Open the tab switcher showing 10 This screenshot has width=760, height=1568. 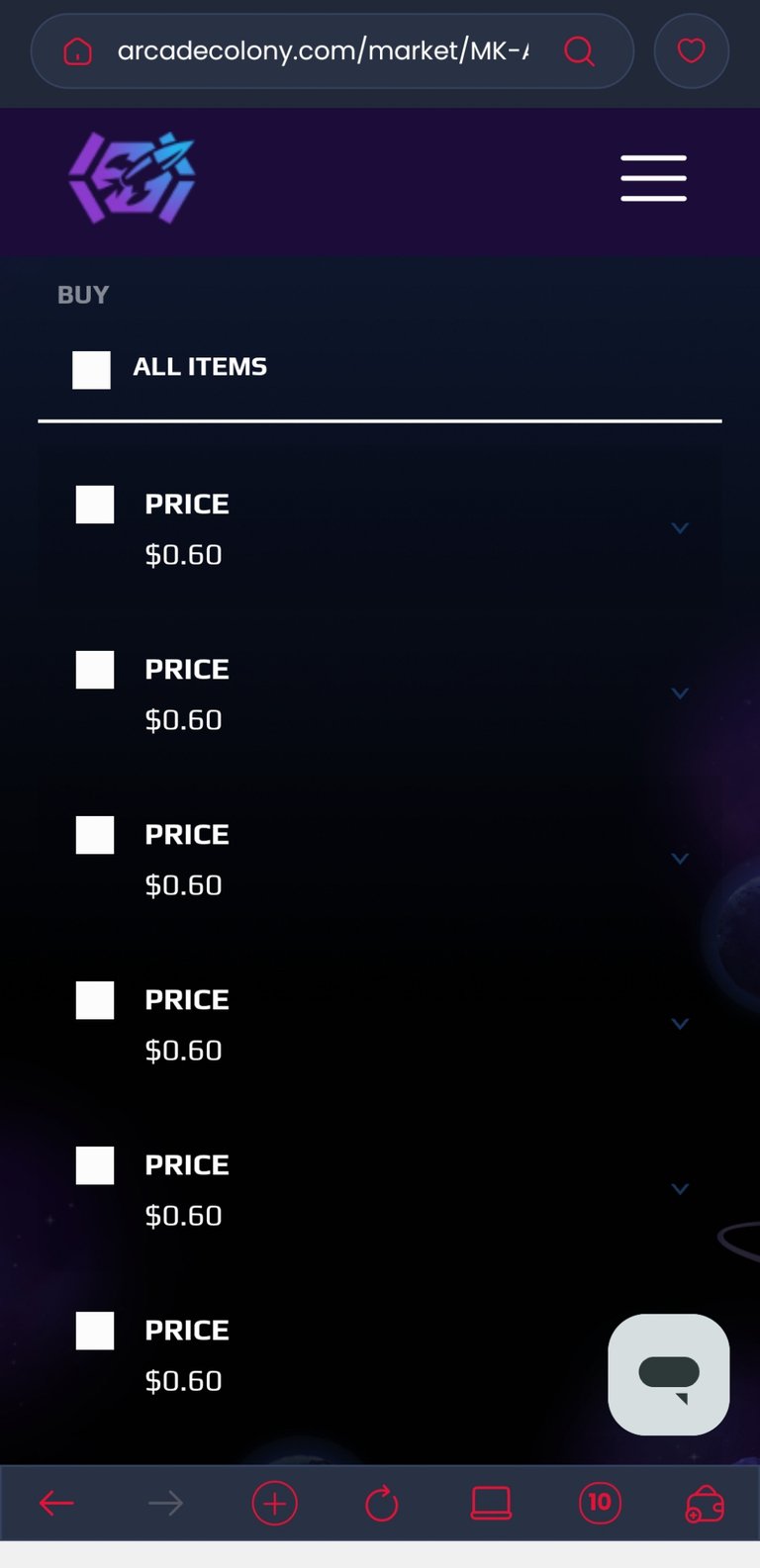[x=600, y=1504]
